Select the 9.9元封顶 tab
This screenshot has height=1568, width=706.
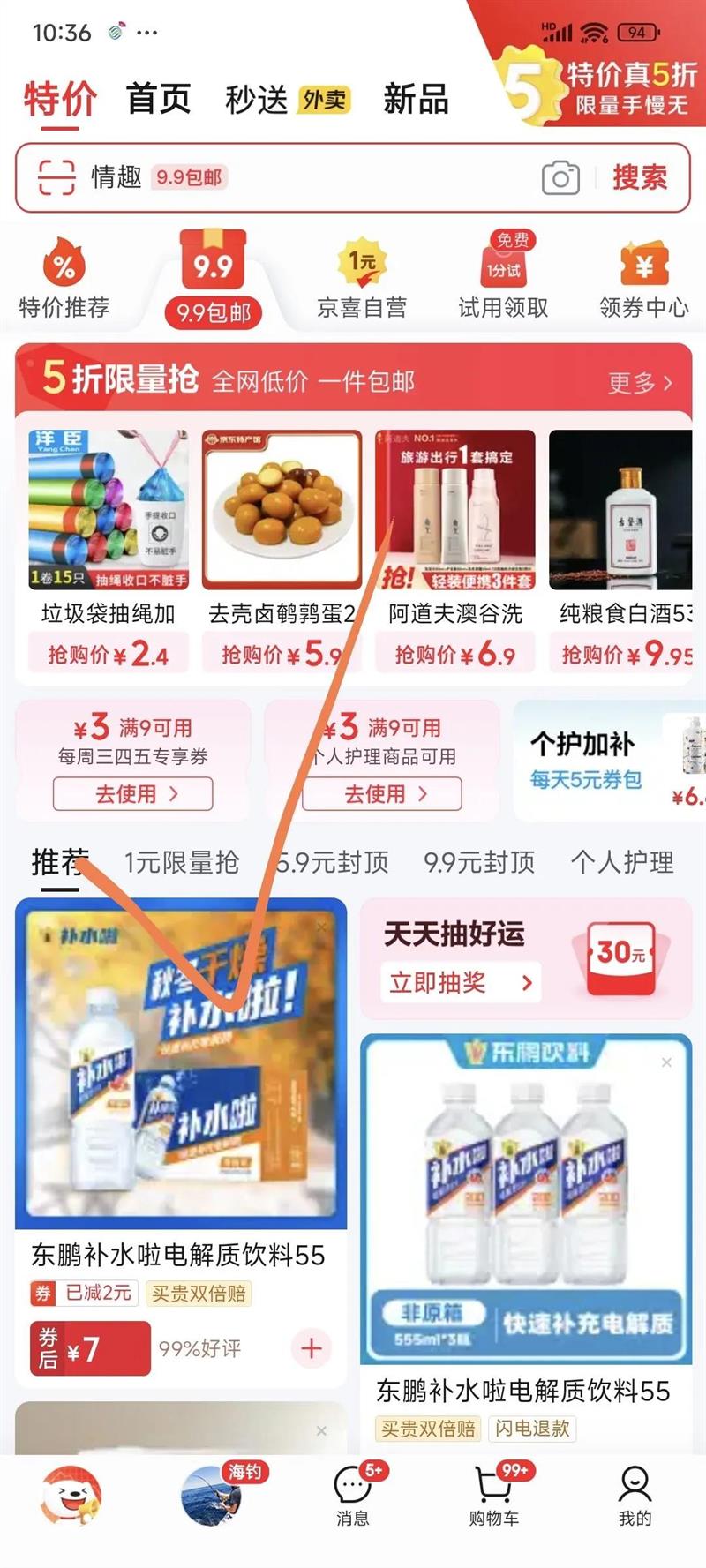(x=479, y=862)
